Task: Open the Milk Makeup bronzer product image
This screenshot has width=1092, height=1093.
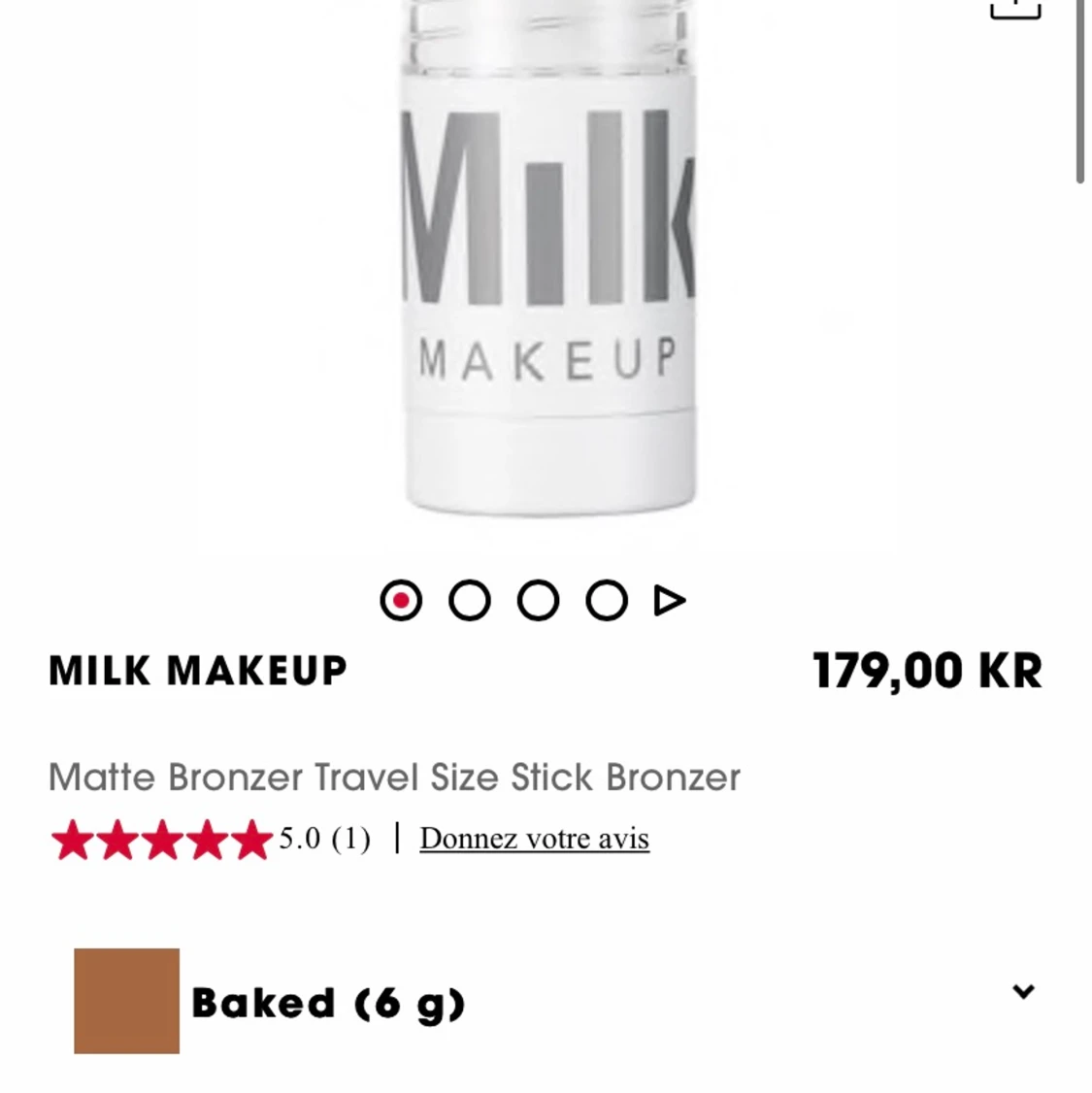Action: [x=548, y=262]
